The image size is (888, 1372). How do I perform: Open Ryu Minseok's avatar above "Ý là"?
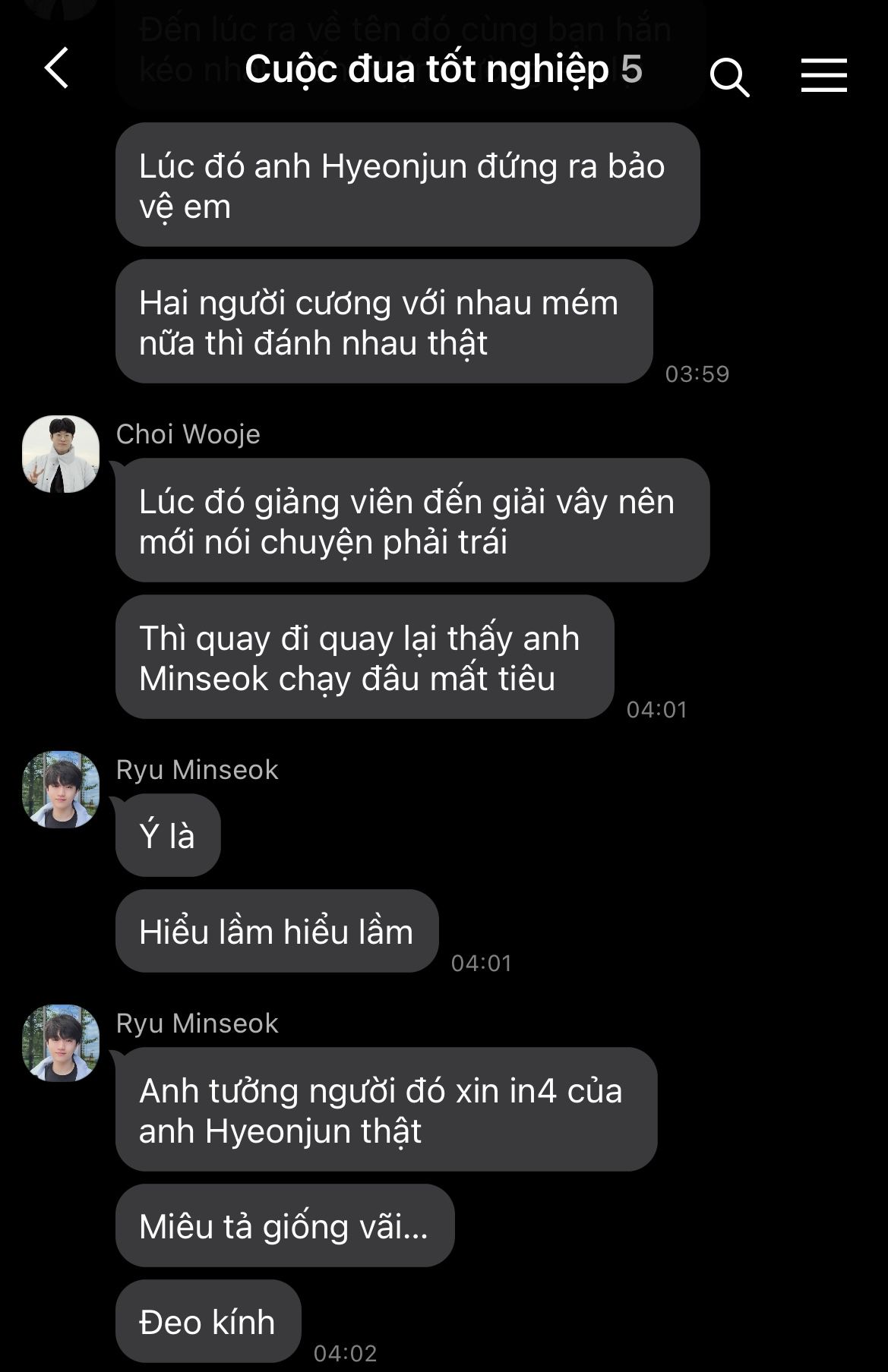coord(61,790)
